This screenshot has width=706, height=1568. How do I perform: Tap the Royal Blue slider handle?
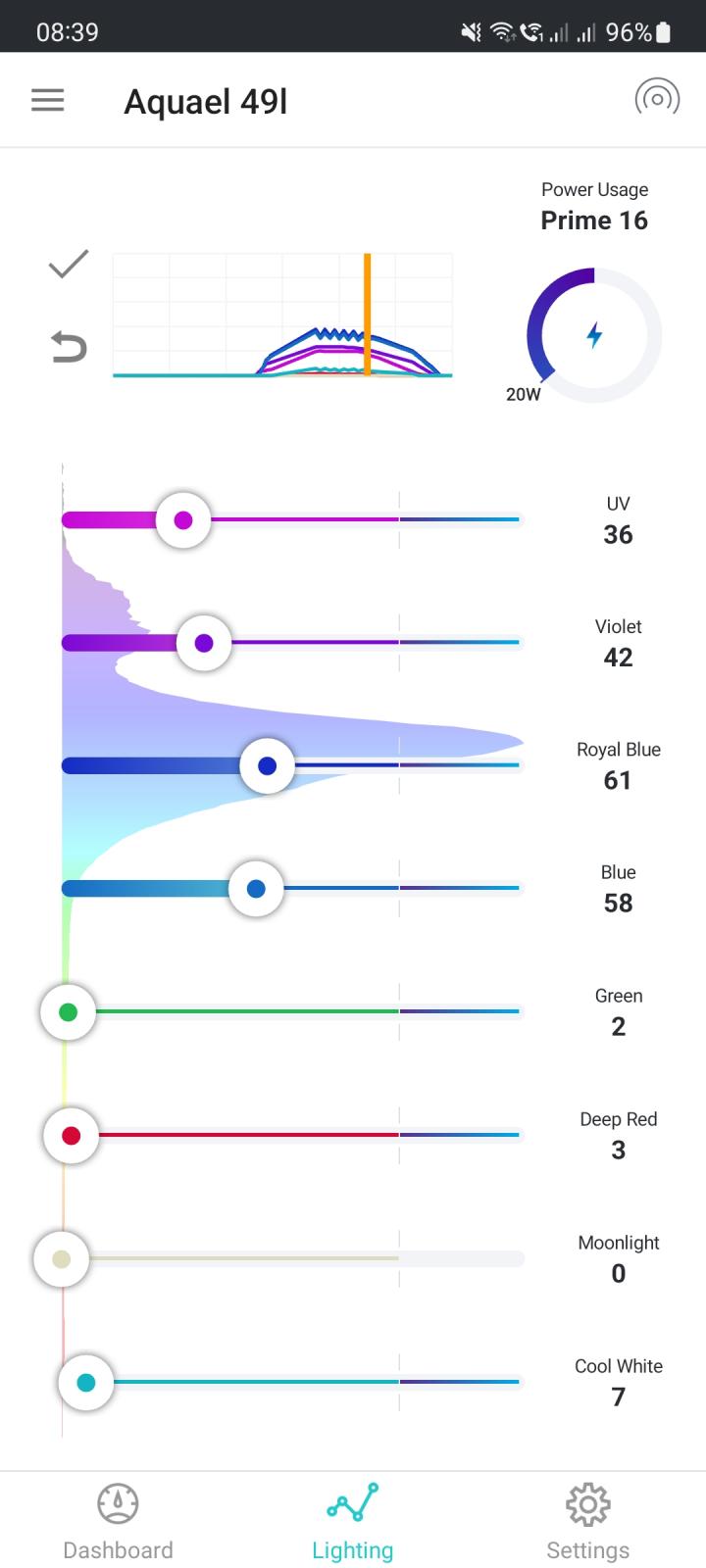267,765
